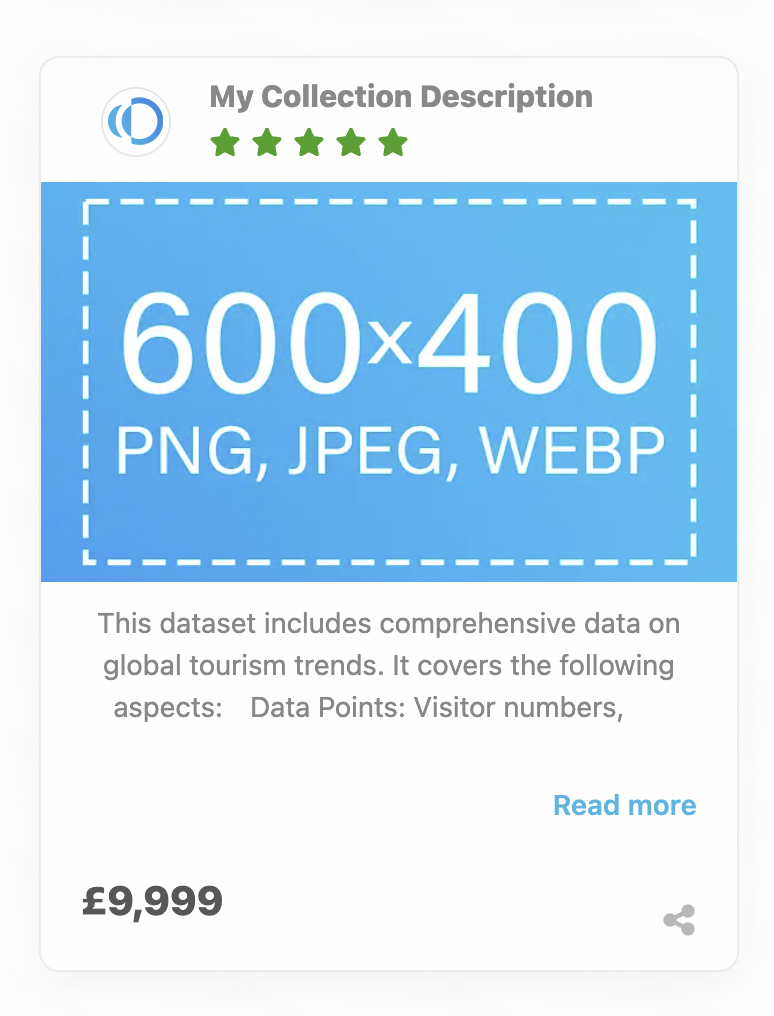Open the collection's circular avatar
Screen dimensions: 774x1016
click(136, 122)
